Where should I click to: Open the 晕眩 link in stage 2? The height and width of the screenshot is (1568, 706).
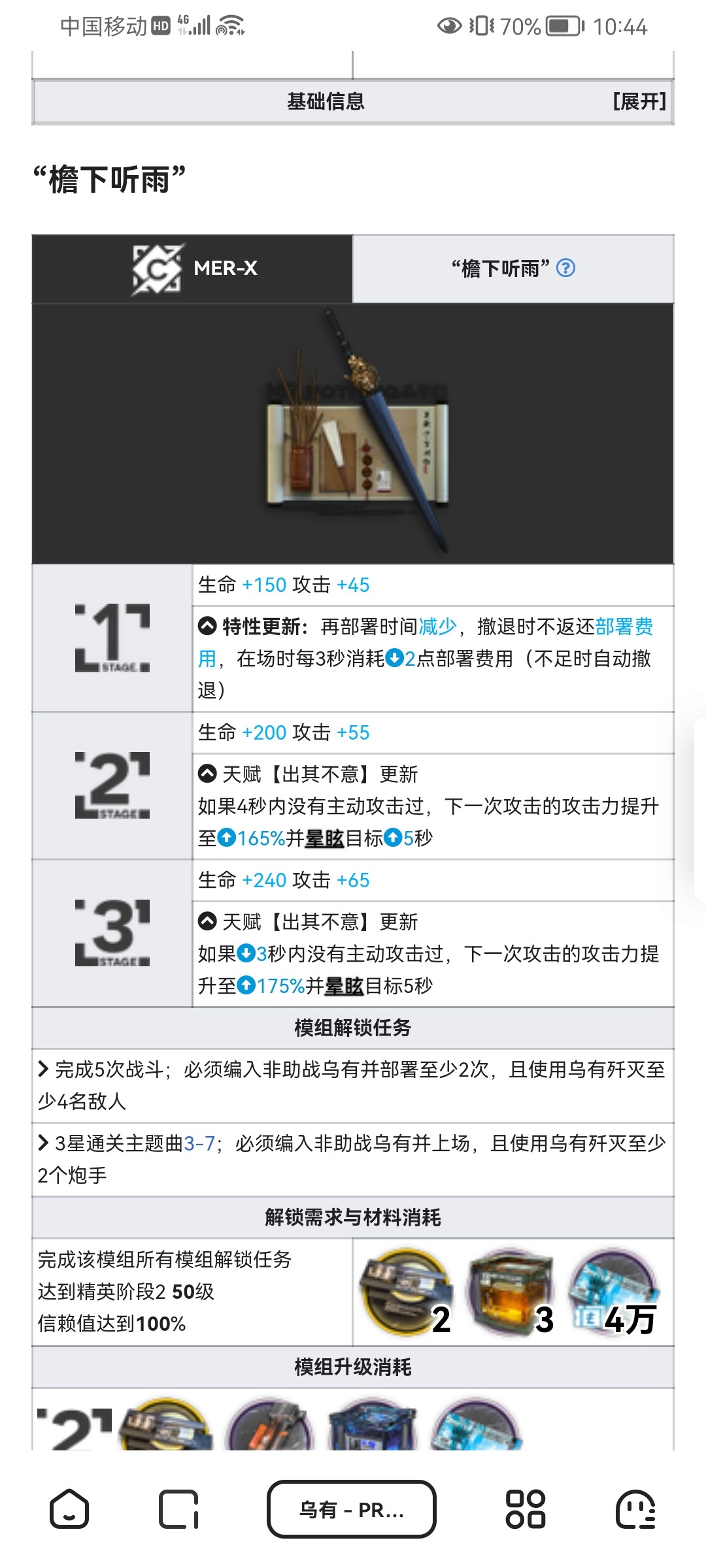point(324,838)
